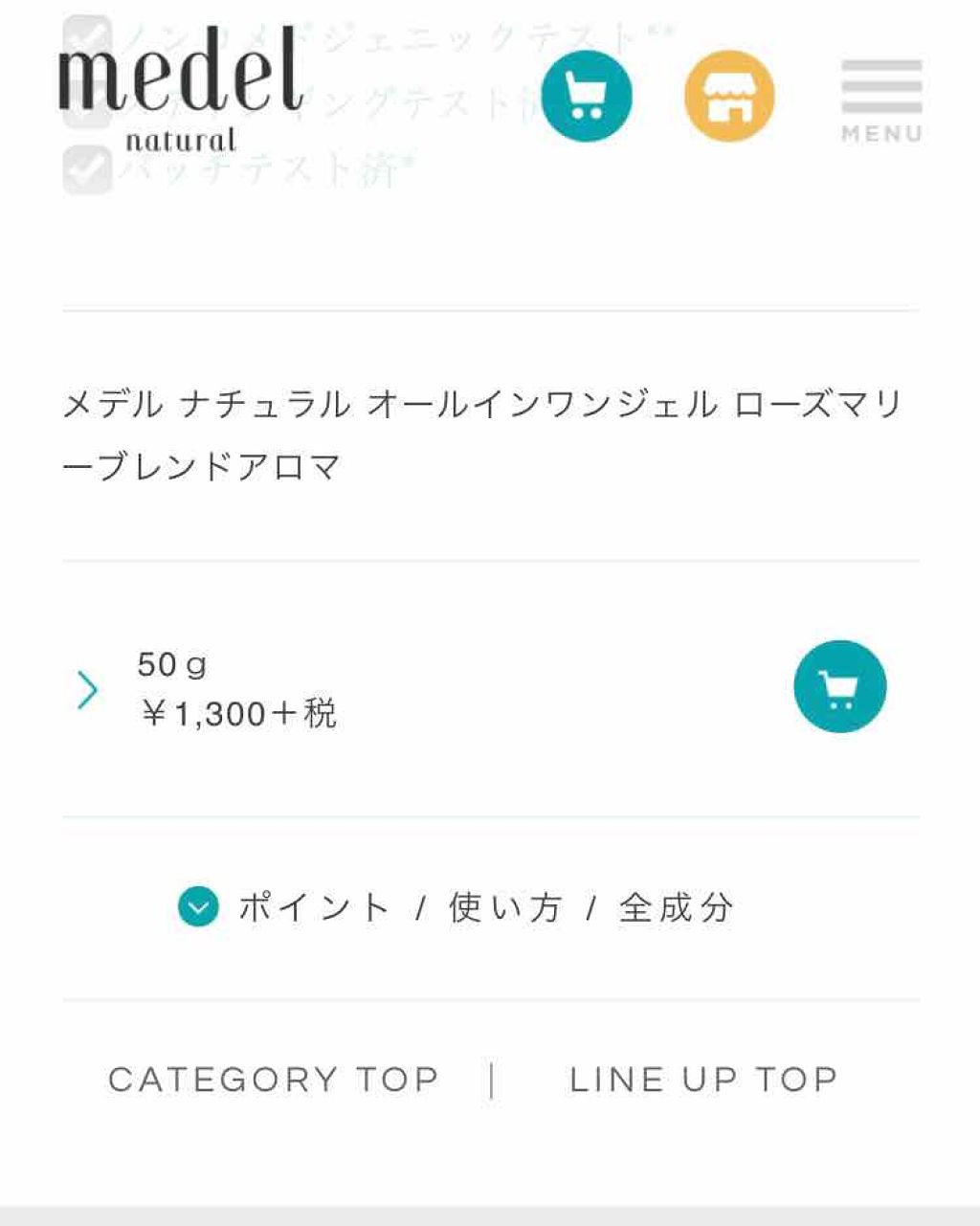This screenshot has height=1226, width=980.
Task: Go to CATEGORY TOP
Action: coord(274,1080)
